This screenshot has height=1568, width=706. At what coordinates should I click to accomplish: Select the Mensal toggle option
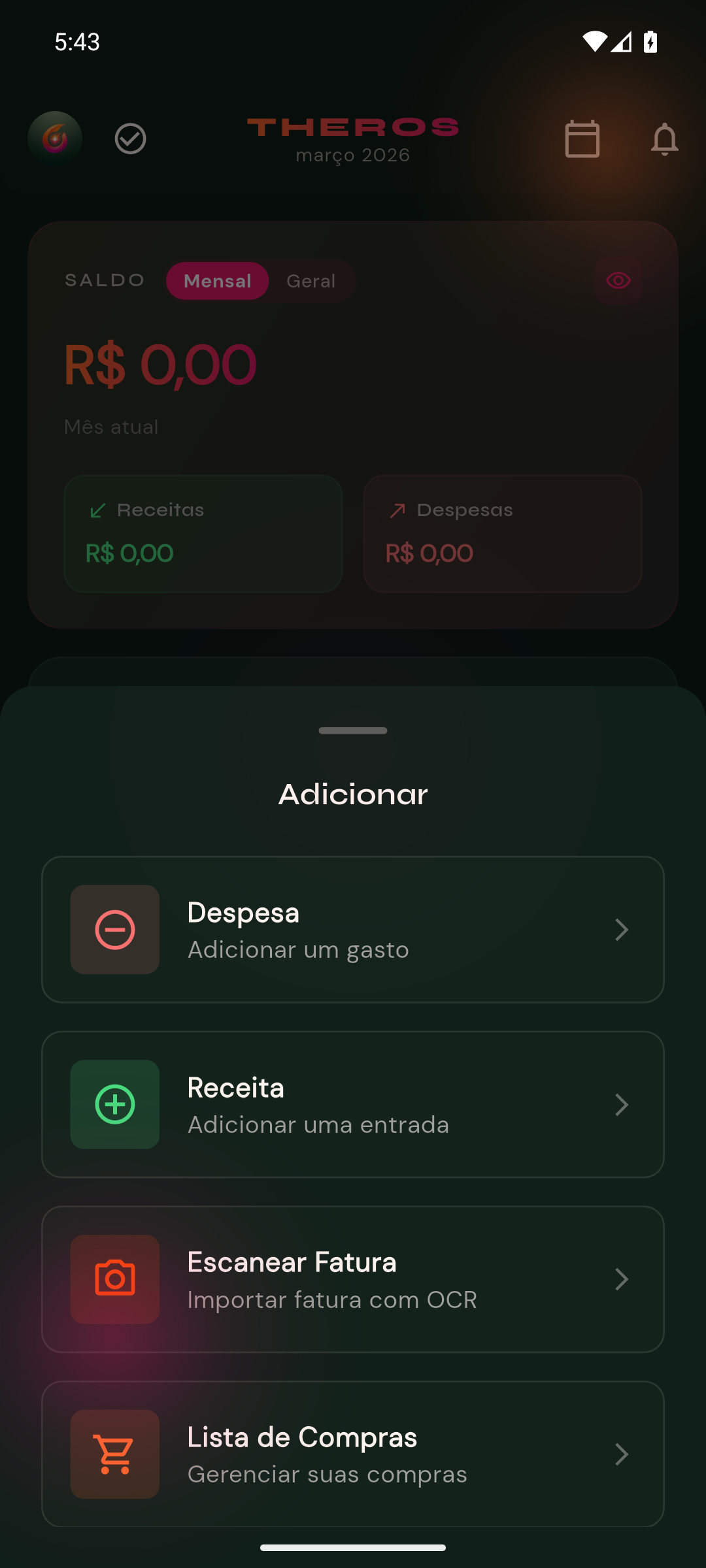[217, 281]
